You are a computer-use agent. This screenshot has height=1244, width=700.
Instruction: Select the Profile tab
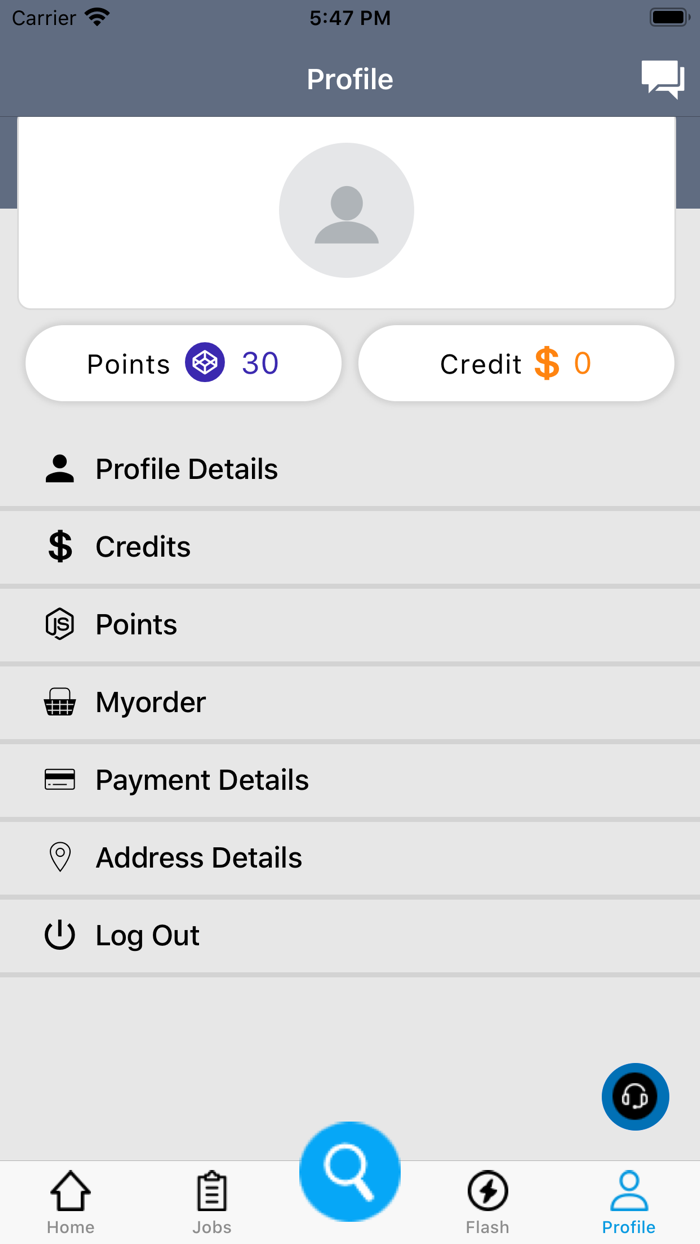coord(628,1203)
